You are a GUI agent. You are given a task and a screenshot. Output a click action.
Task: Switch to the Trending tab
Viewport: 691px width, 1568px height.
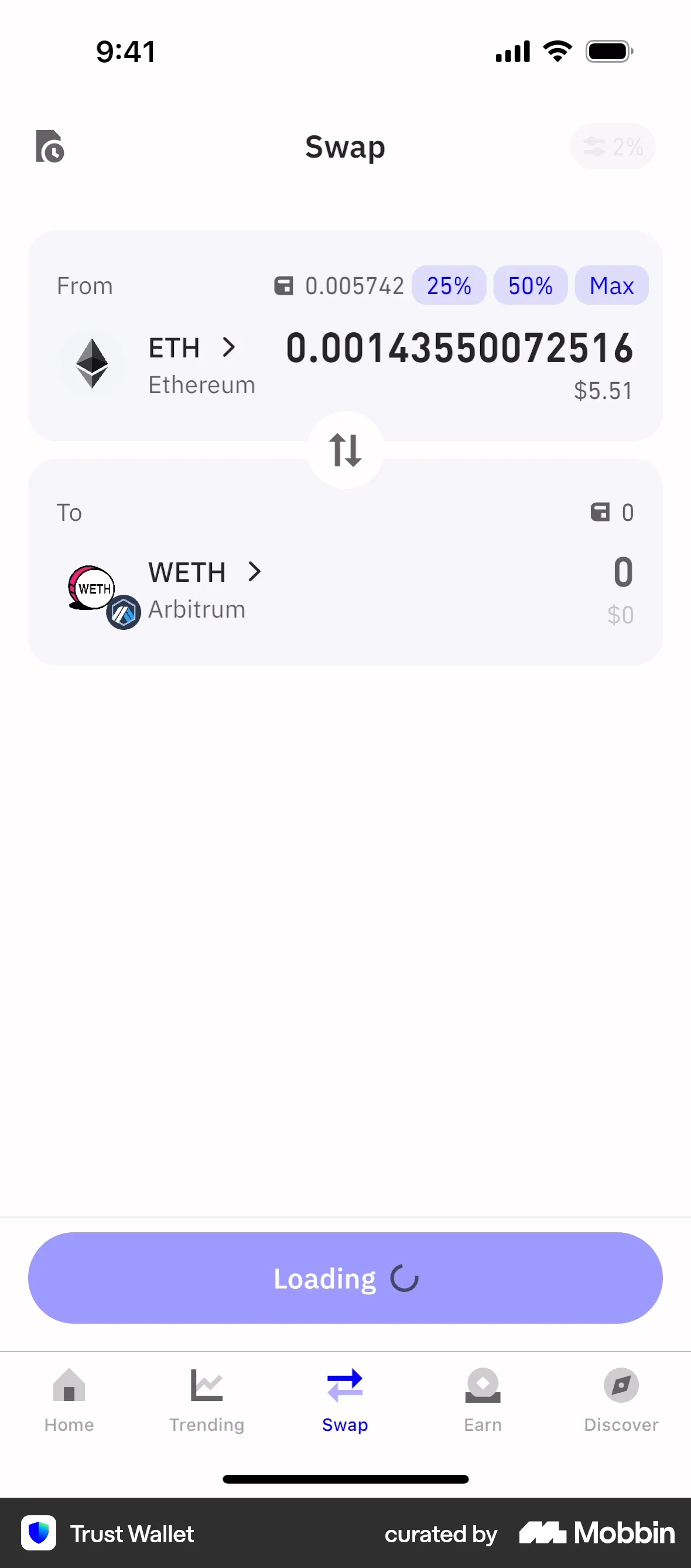click(207, 1399)
